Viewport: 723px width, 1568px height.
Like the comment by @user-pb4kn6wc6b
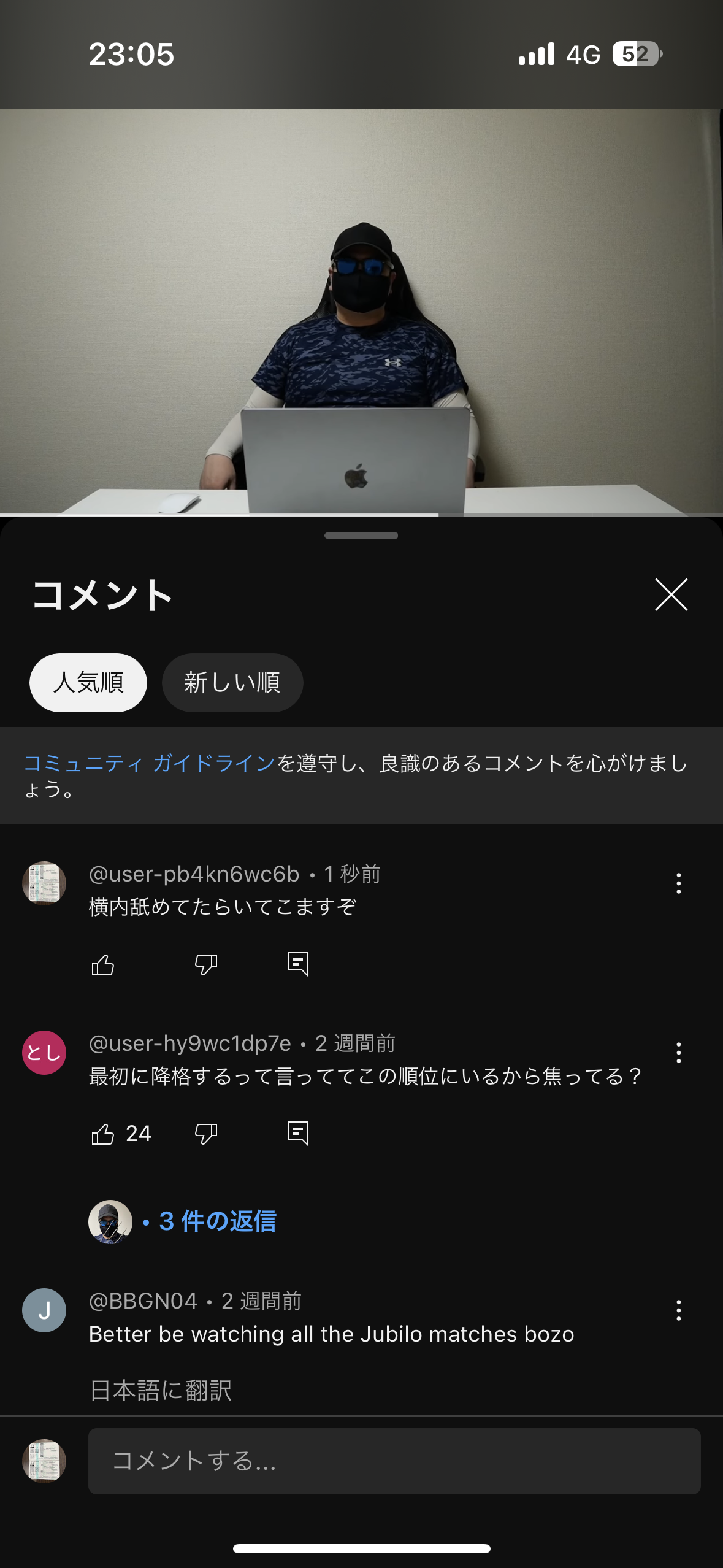click(103, 964)
